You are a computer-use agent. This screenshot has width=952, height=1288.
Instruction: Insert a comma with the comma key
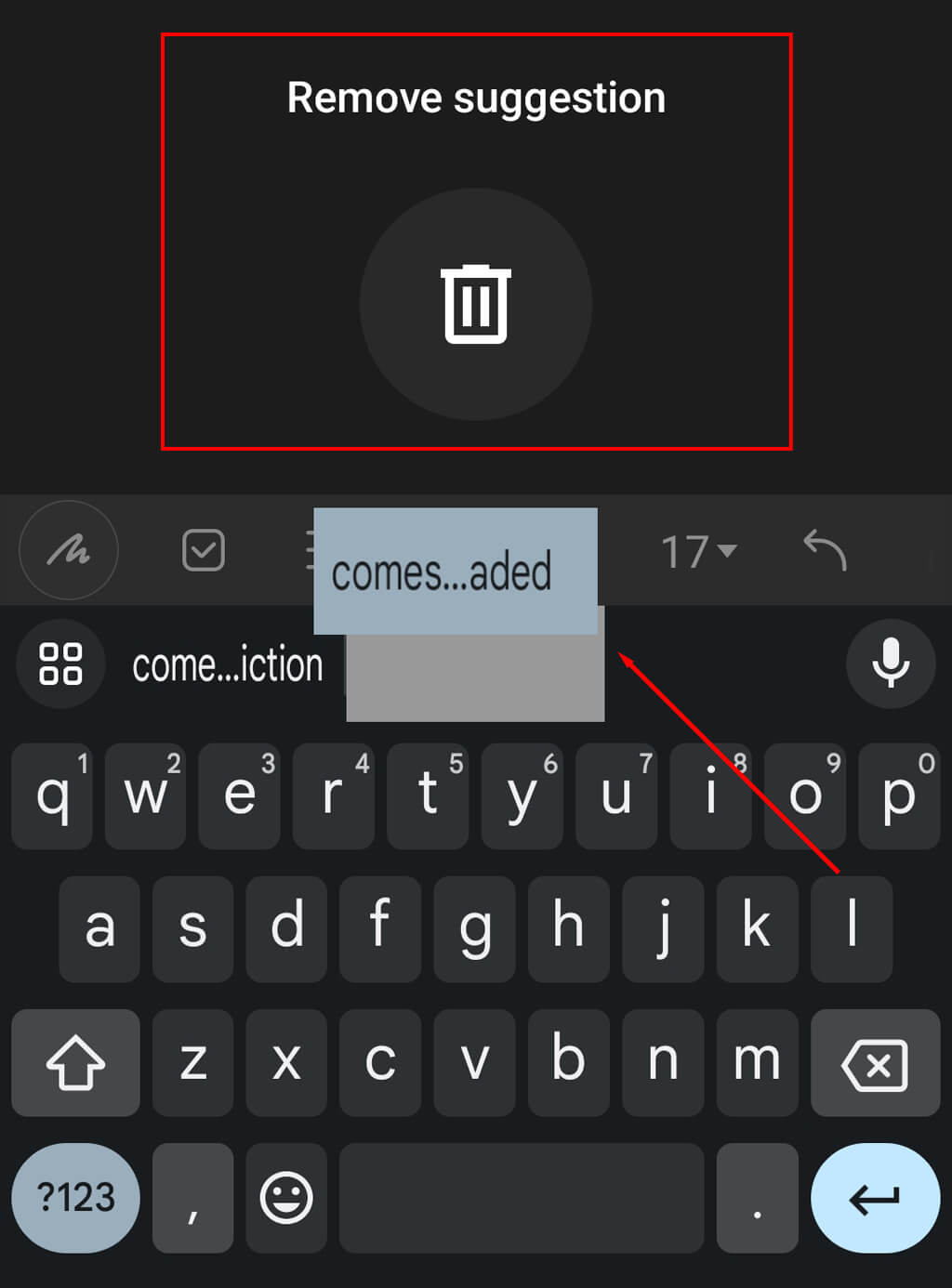click(192, 1197)
